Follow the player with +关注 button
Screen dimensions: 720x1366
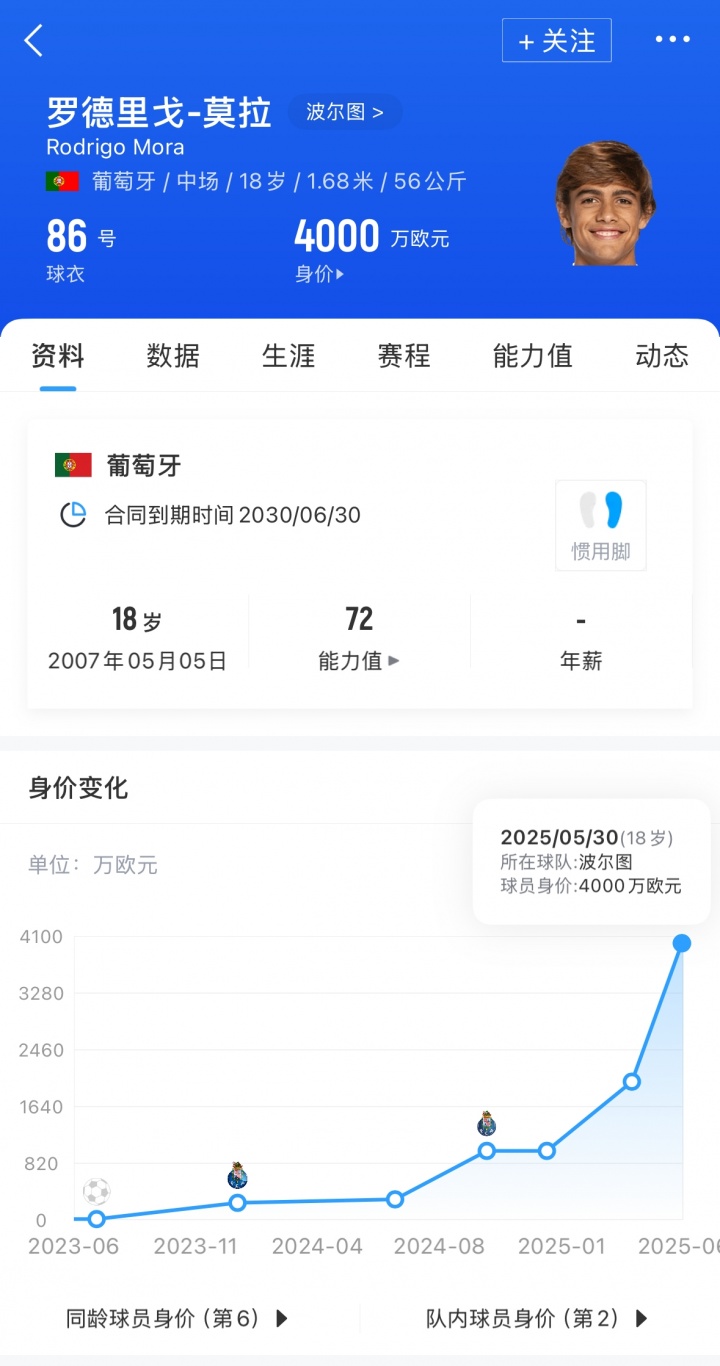pos(556,41)
